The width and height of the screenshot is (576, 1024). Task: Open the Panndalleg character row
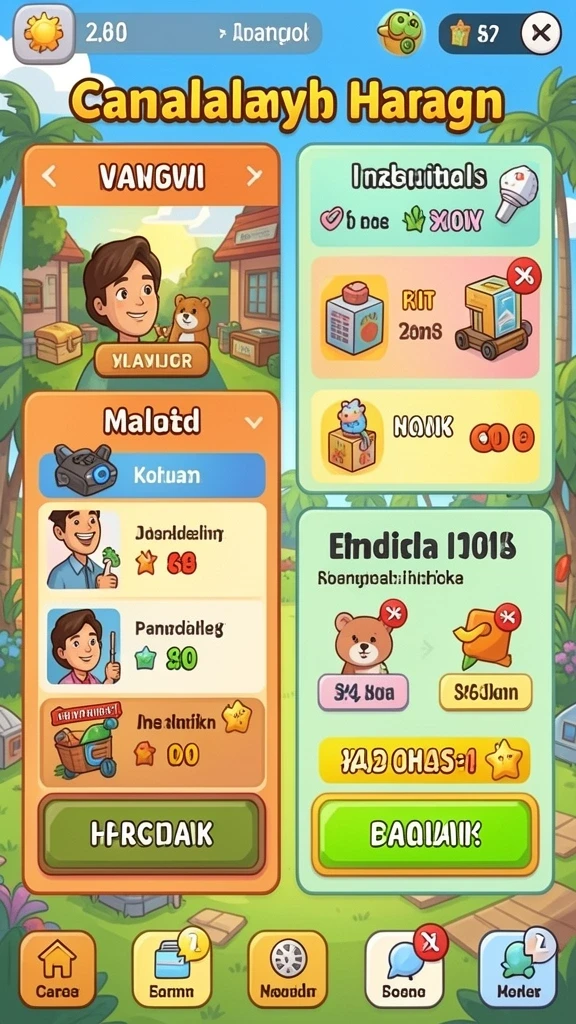(152, 645)
